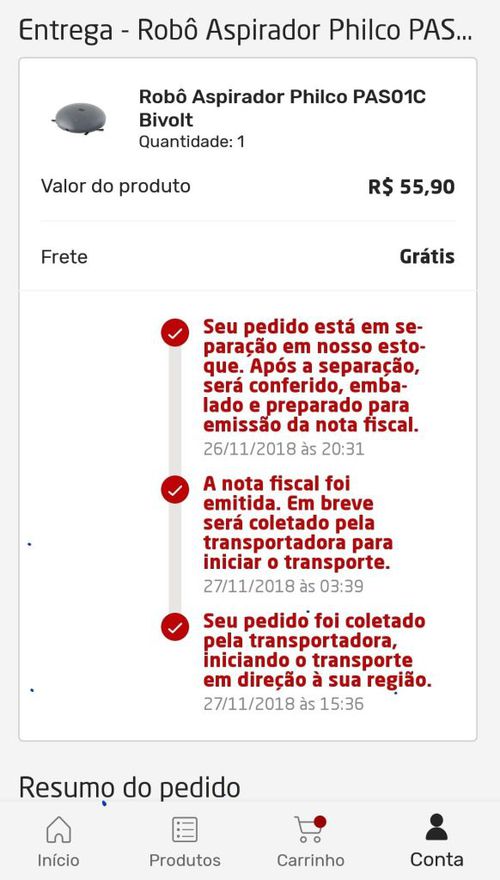
Task: Open the Robô Aspirador Philco product thumbnail
Action: pyautogui.click(x=79, y=118)
